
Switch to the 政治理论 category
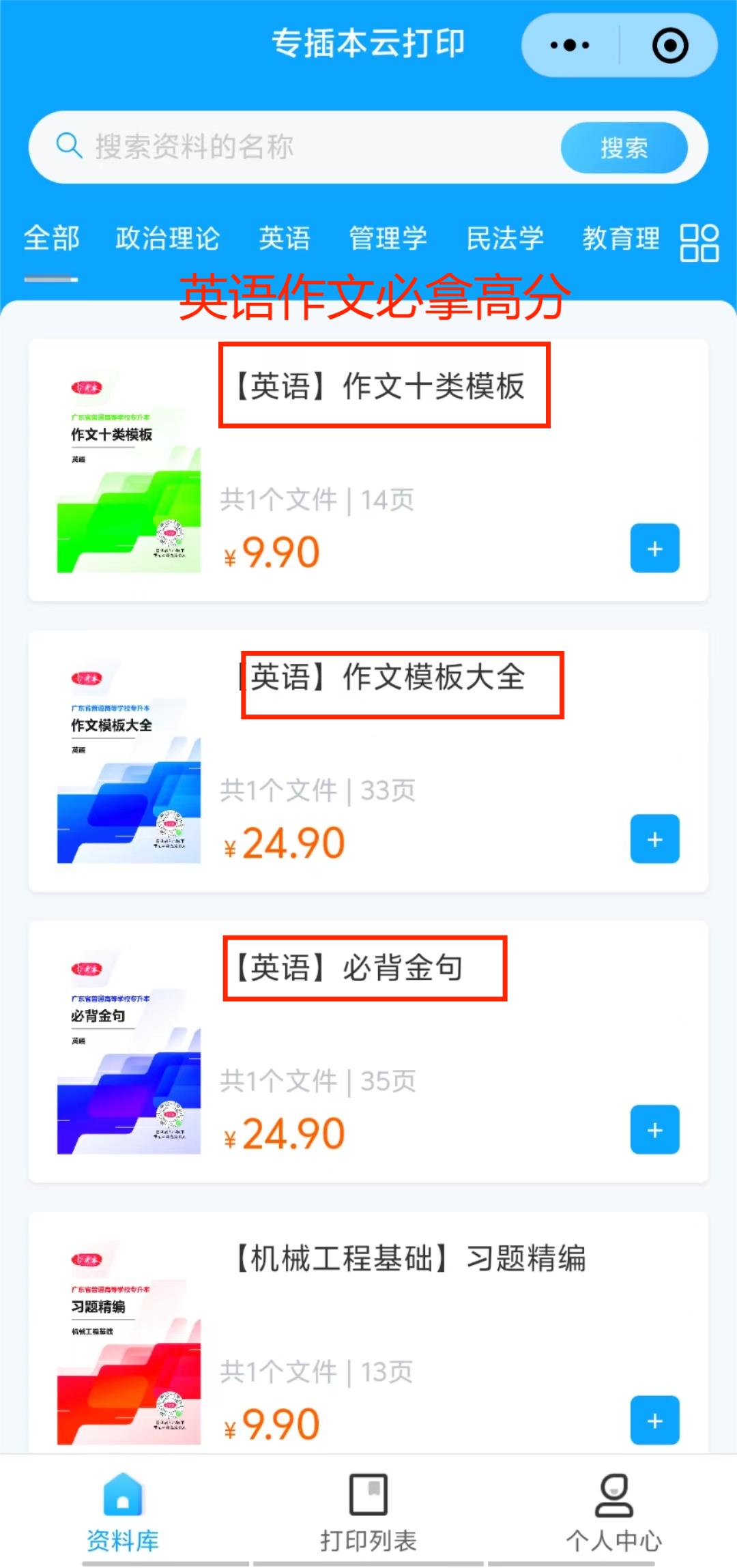pos(167,239)
